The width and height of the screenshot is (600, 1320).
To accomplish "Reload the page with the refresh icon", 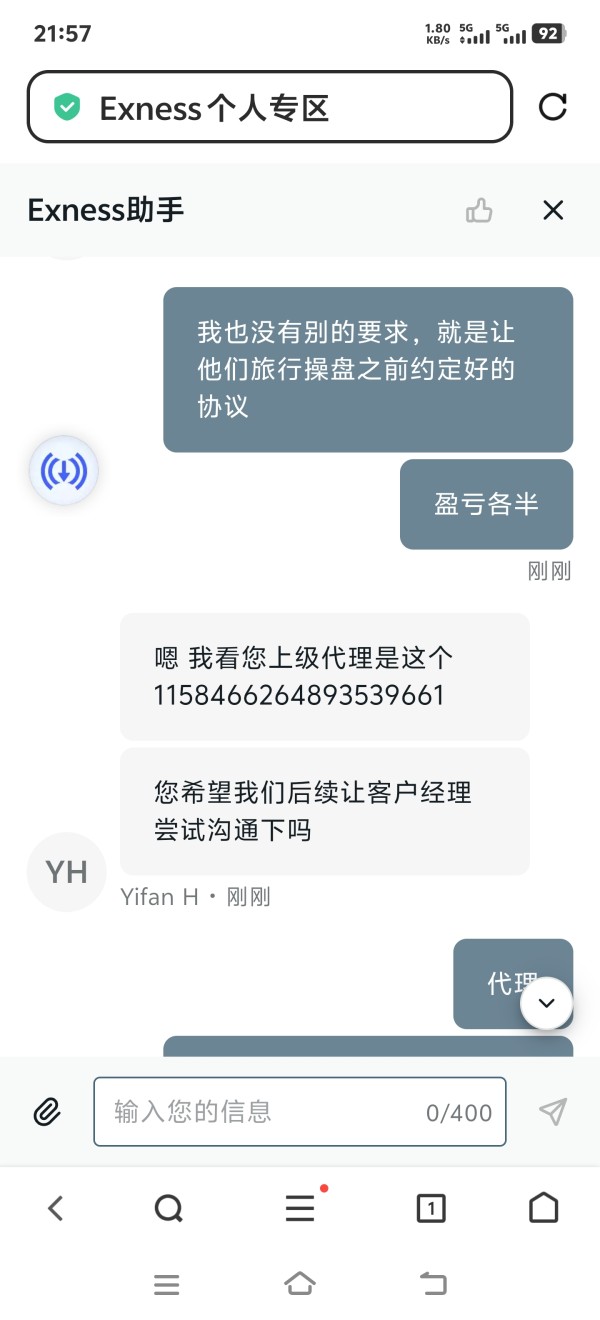I will [553, 106].
